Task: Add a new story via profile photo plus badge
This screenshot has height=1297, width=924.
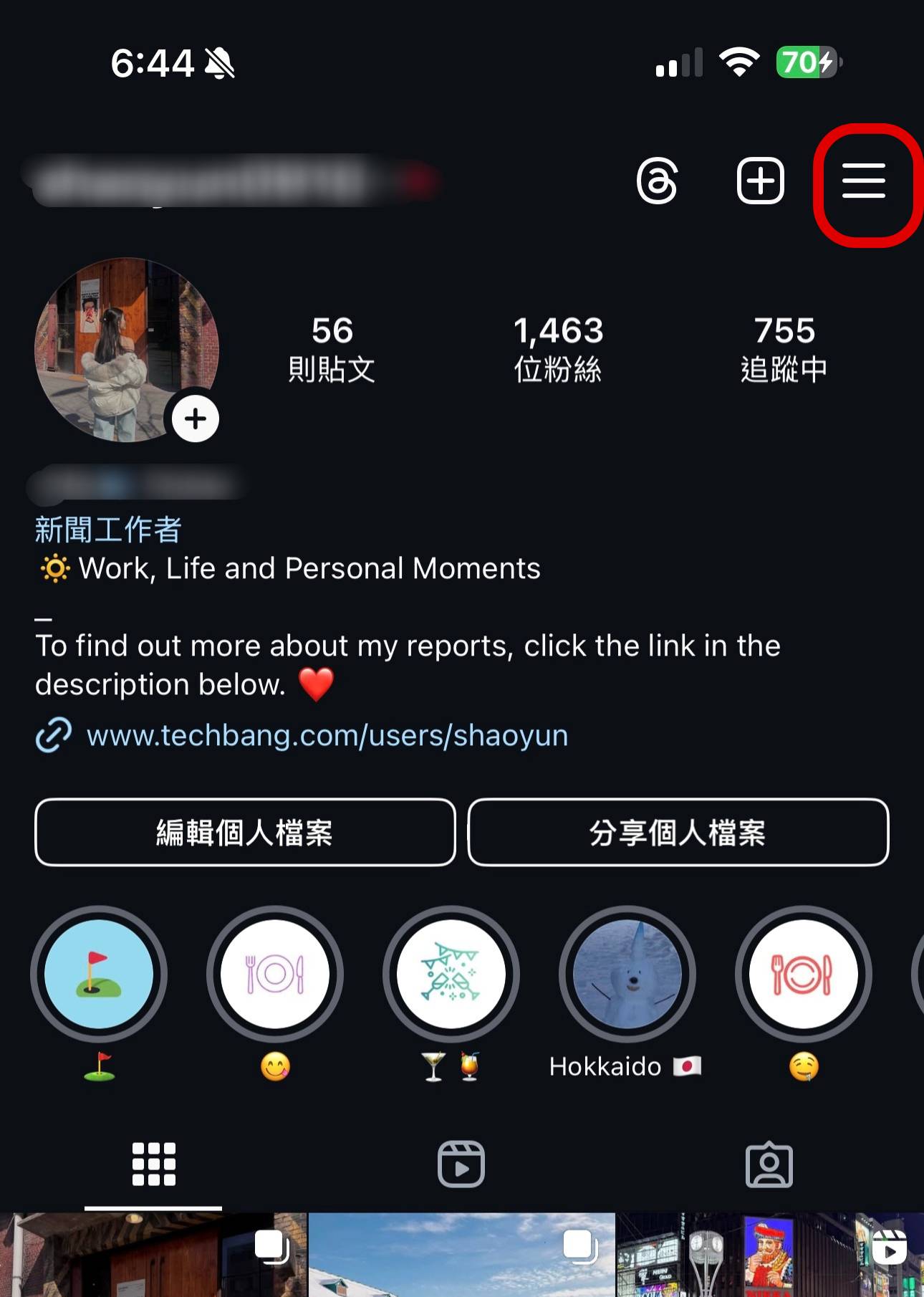Action: [x=194, y=418]
